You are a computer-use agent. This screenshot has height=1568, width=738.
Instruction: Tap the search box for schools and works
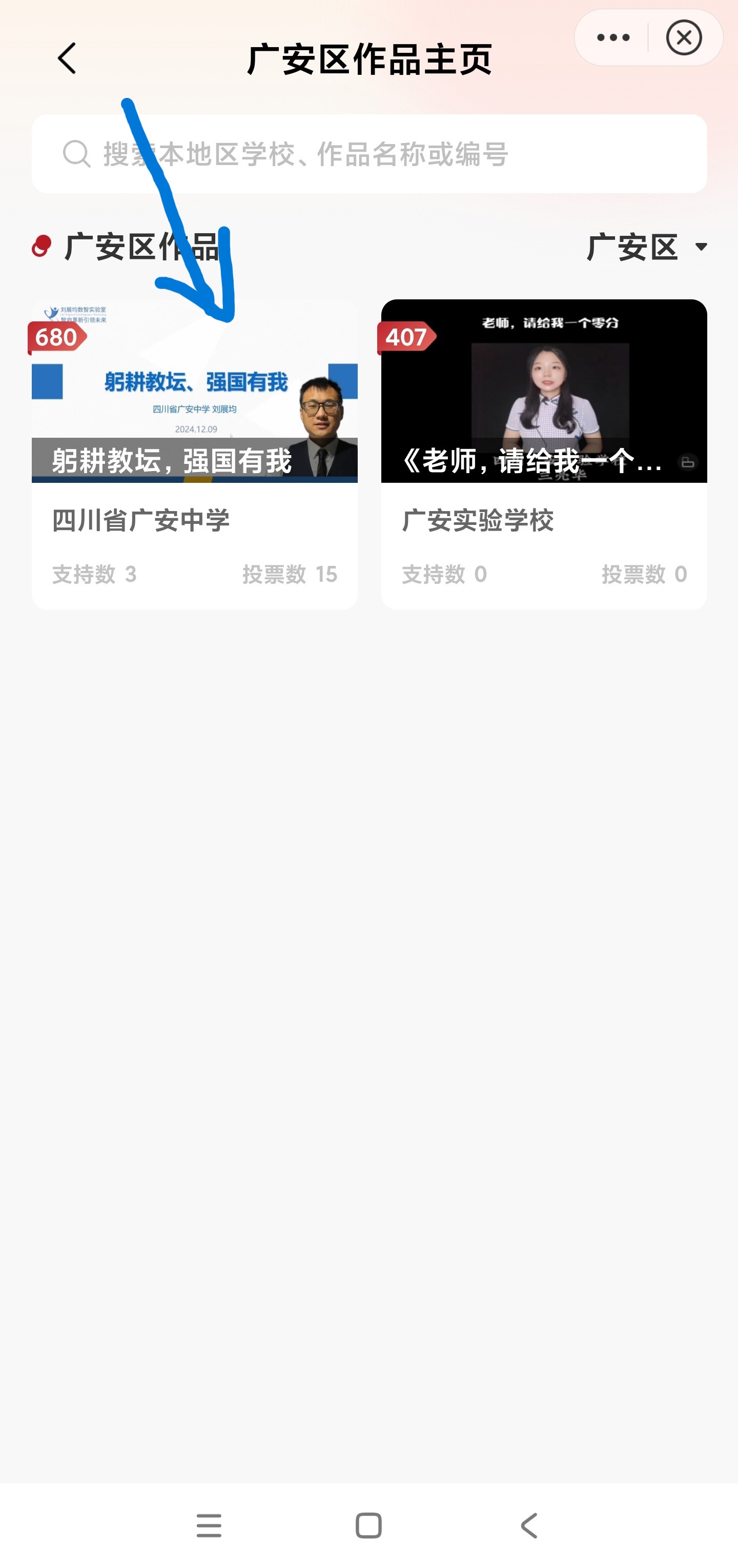point(368,154)
